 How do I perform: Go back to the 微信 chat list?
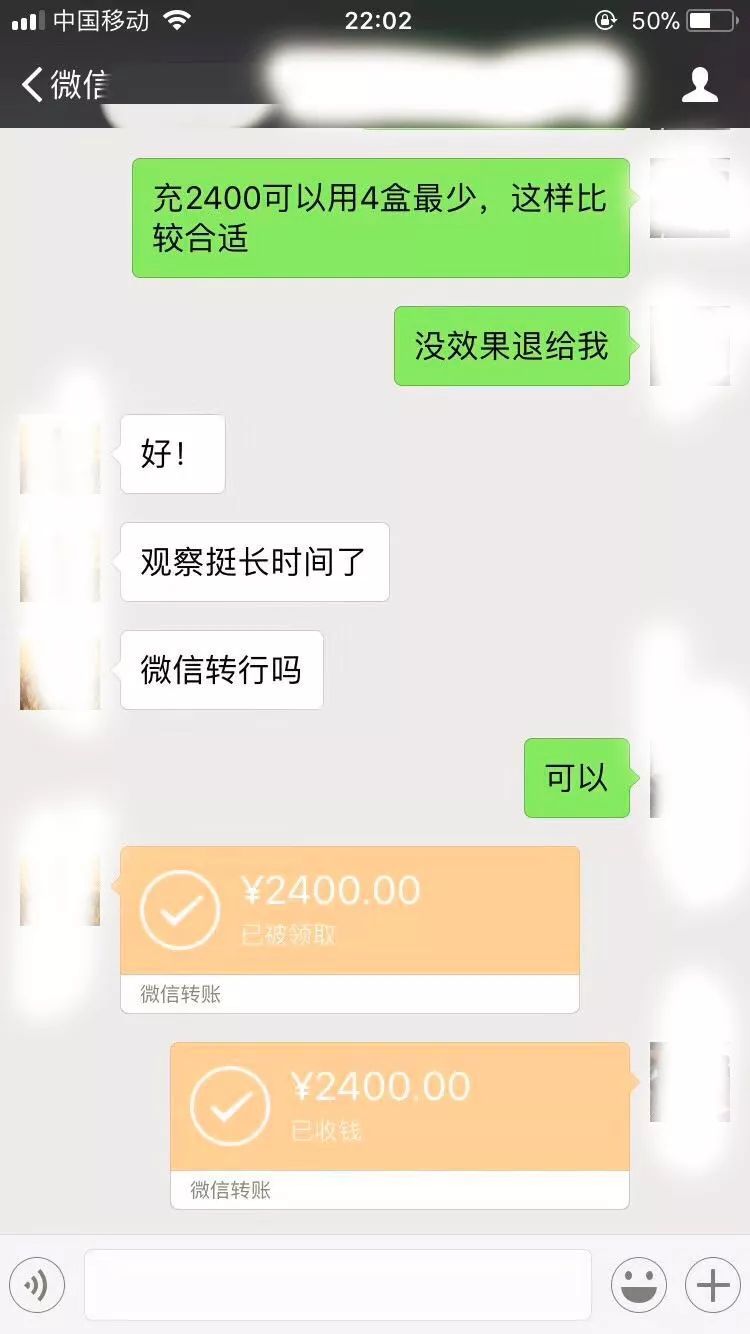coord(60,85)
